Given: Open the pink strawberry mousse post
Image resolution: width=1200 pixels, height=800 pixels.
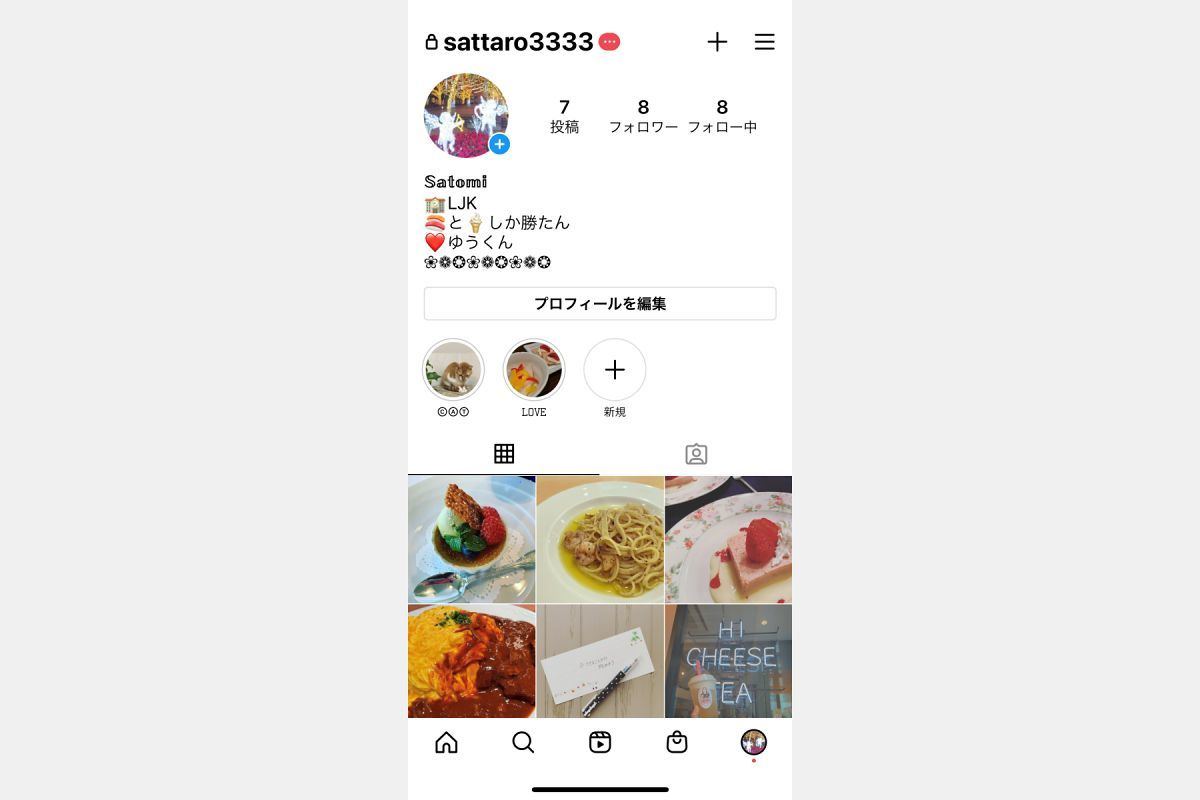Looking at the screenshot, I should tap(728, 539).
